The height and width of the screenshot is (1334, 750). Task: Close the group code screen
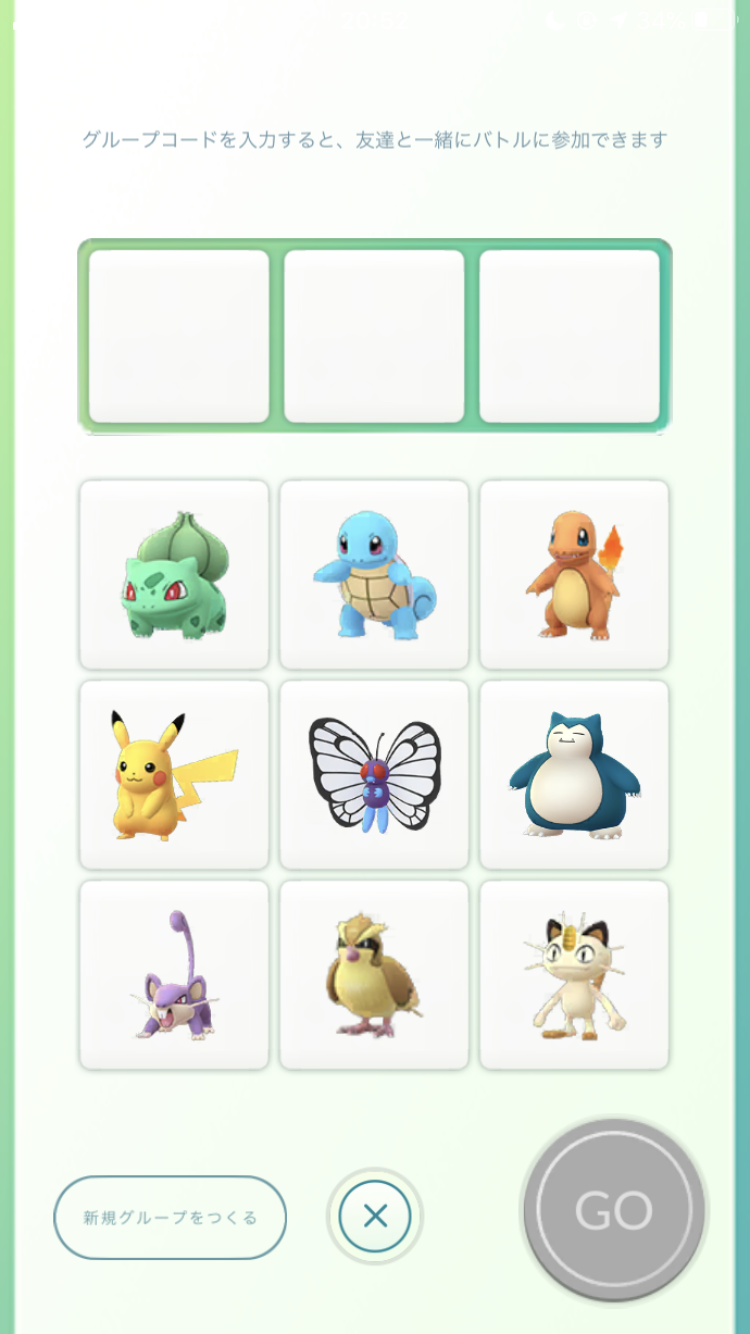(x=375, y=1216)
